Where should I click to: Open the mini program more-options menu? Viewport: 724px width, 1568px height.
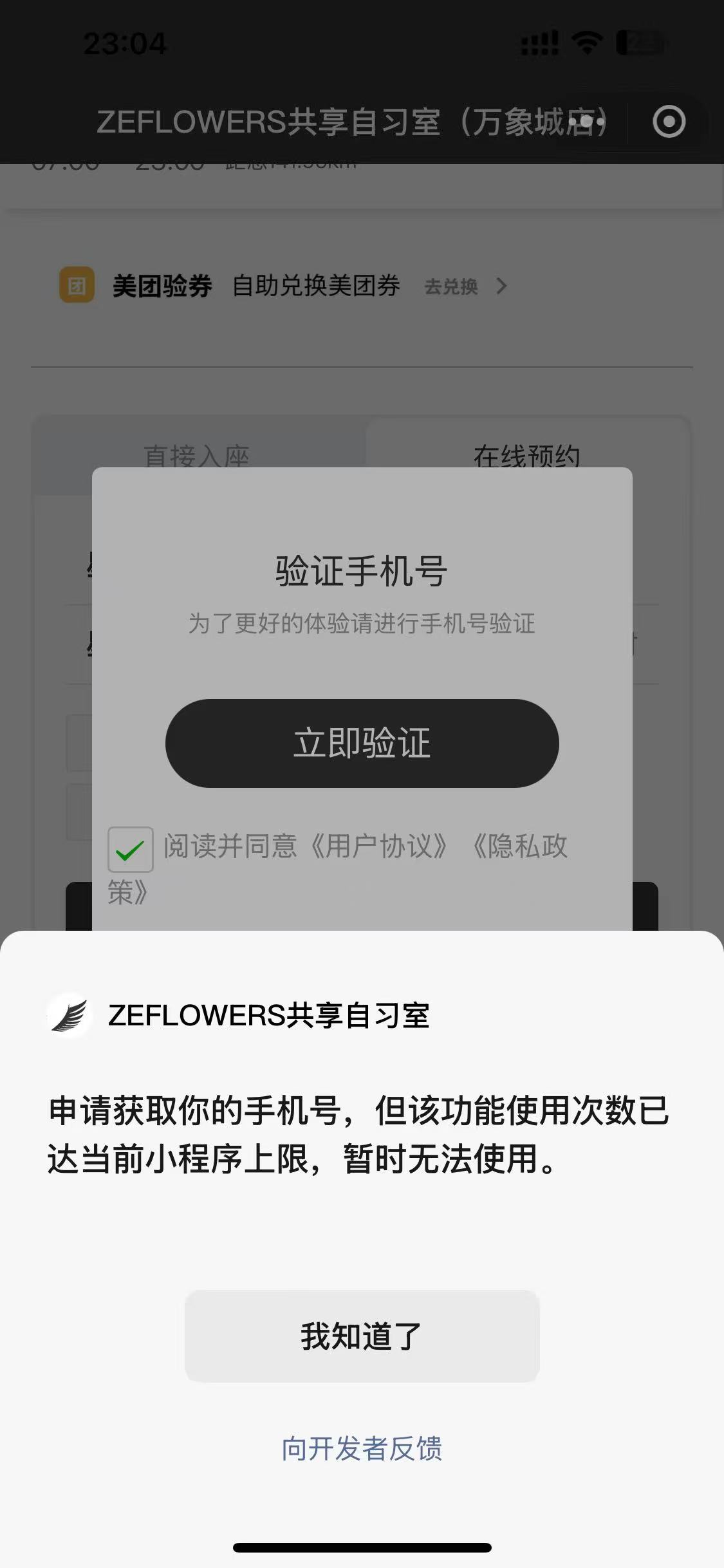587,122
